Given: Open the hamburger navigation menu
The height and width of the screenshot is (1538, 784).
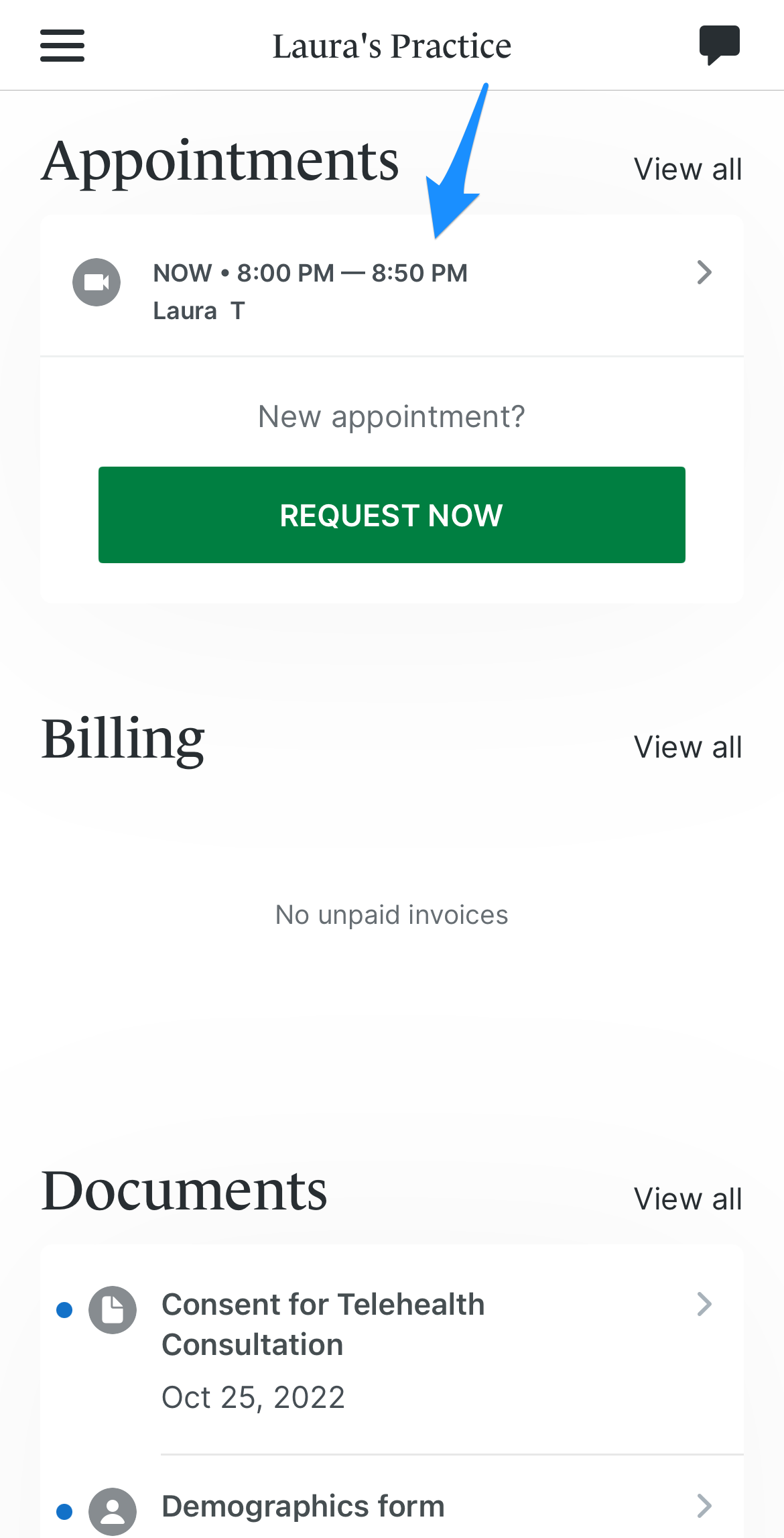Looking at the screenshot, I should tap(62, 46).
